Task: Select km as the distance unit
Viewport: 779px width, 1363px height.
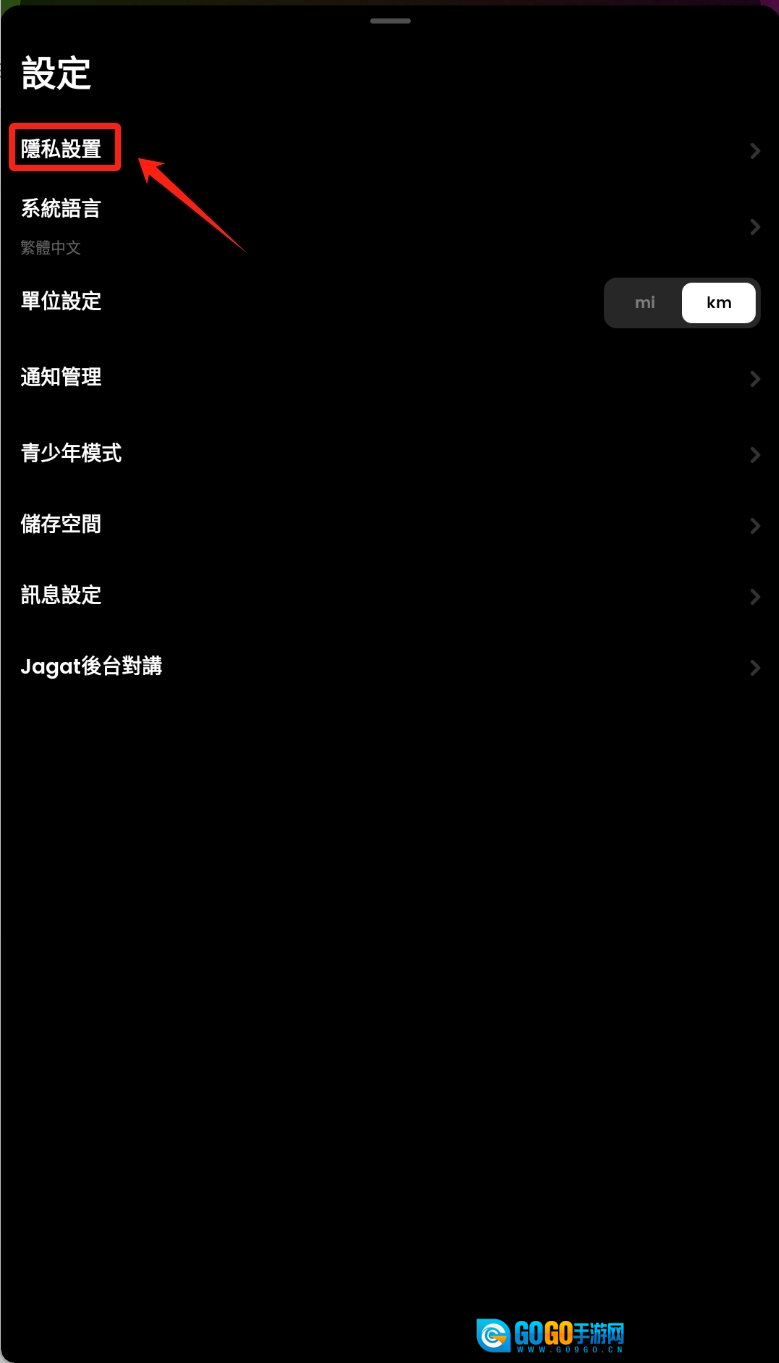Action: coord(718,303)
